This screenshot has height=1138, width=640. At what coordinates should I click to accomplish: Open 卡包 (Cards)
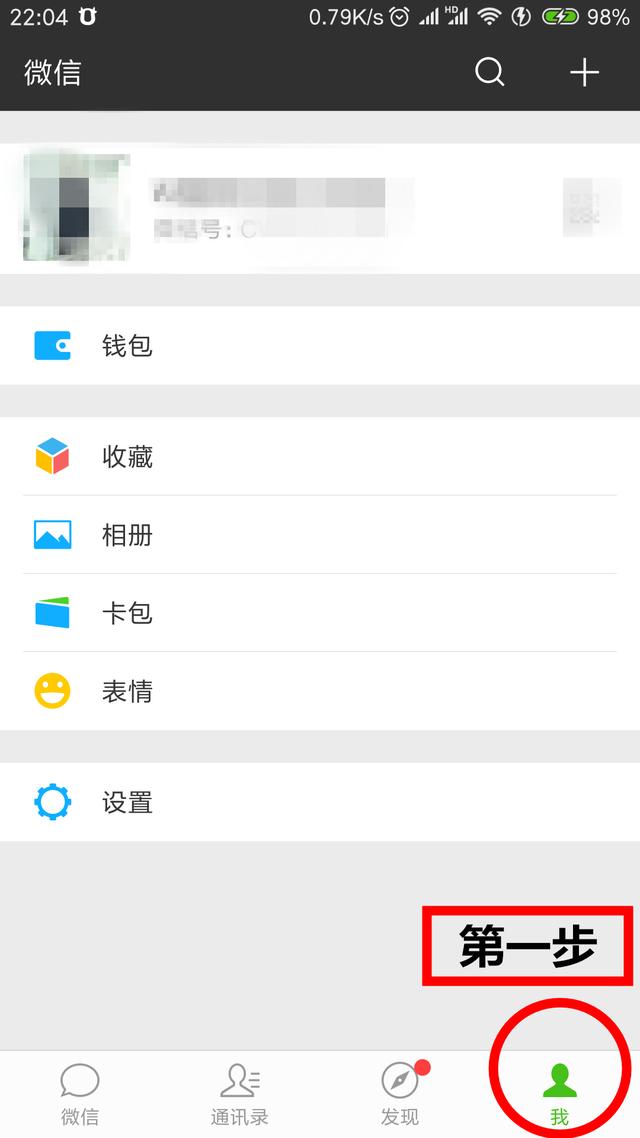click(320, 613)
